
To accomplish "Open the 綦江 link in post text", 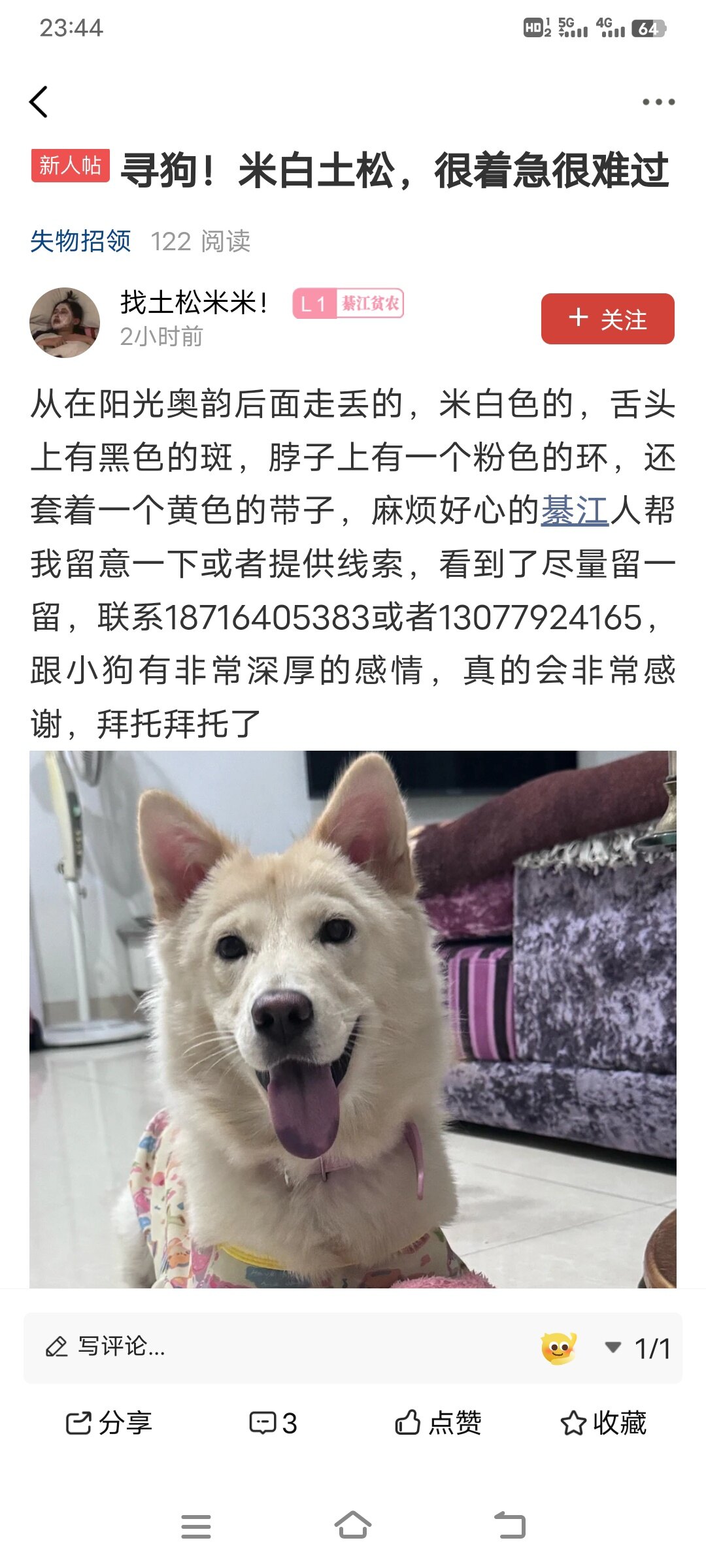I will click(574, 510).
